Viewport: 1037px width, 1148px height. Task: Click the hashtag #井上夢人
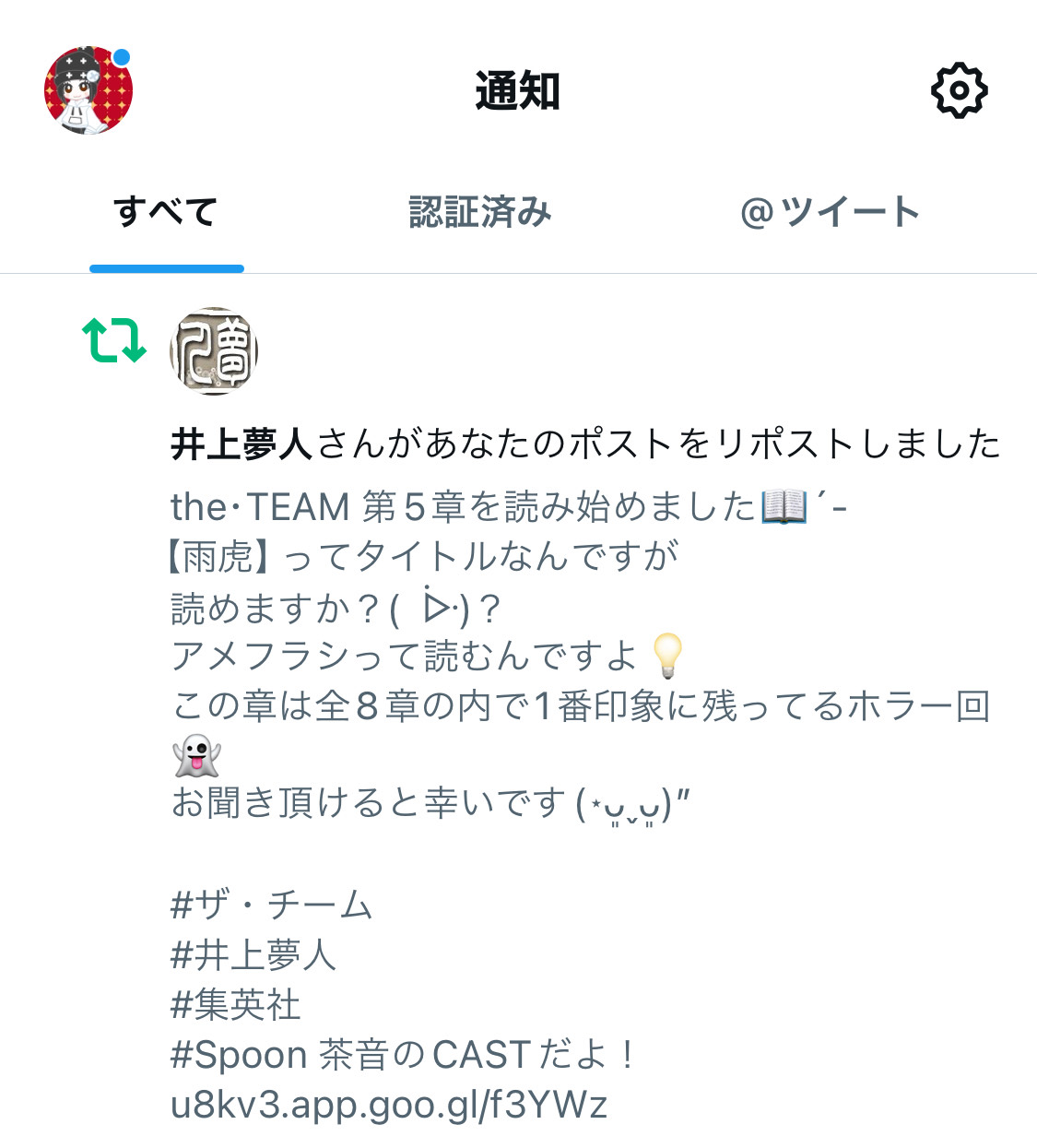coord(255,956)
